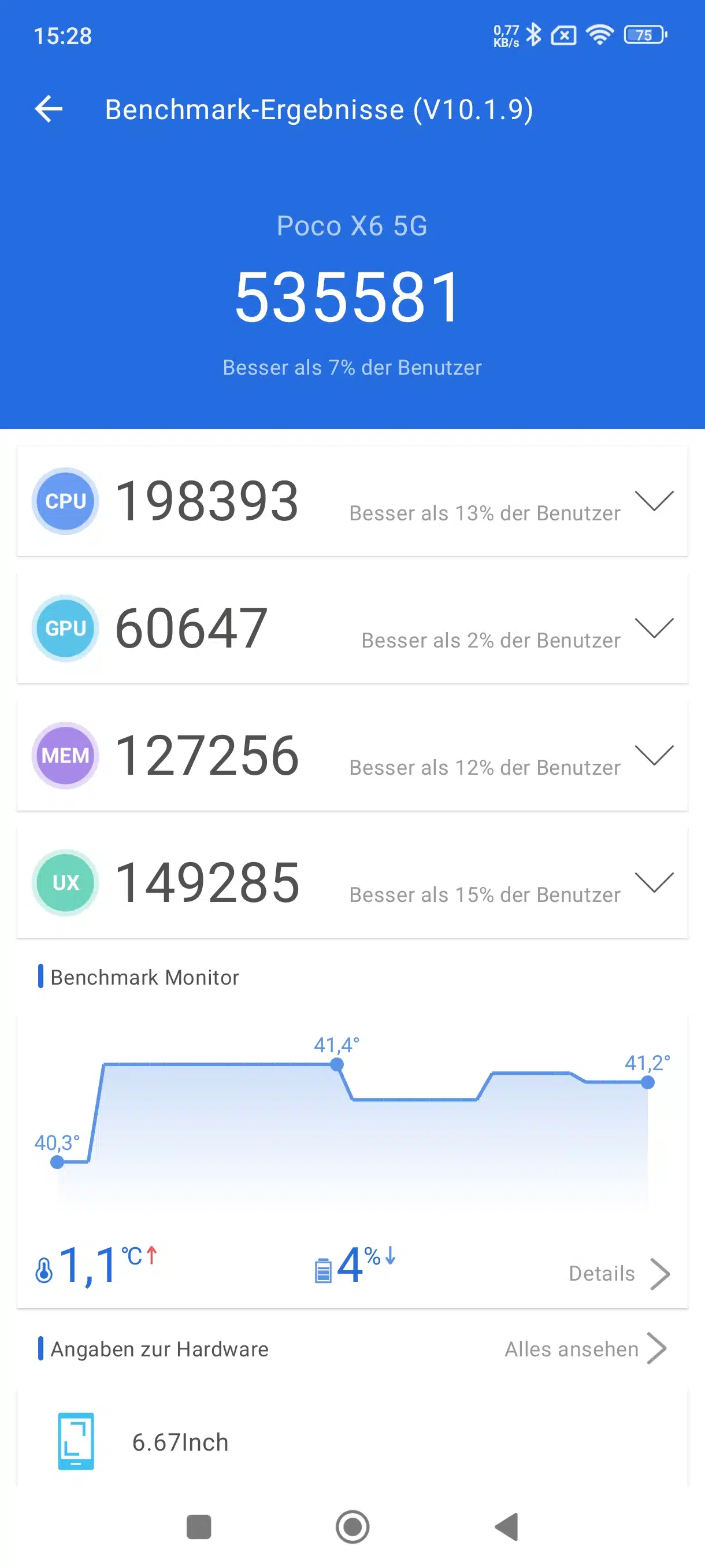Expand the MEM score section
The height and width of the screenshot is (1568, 705).
pyautogui.click(x=654, y=755)
